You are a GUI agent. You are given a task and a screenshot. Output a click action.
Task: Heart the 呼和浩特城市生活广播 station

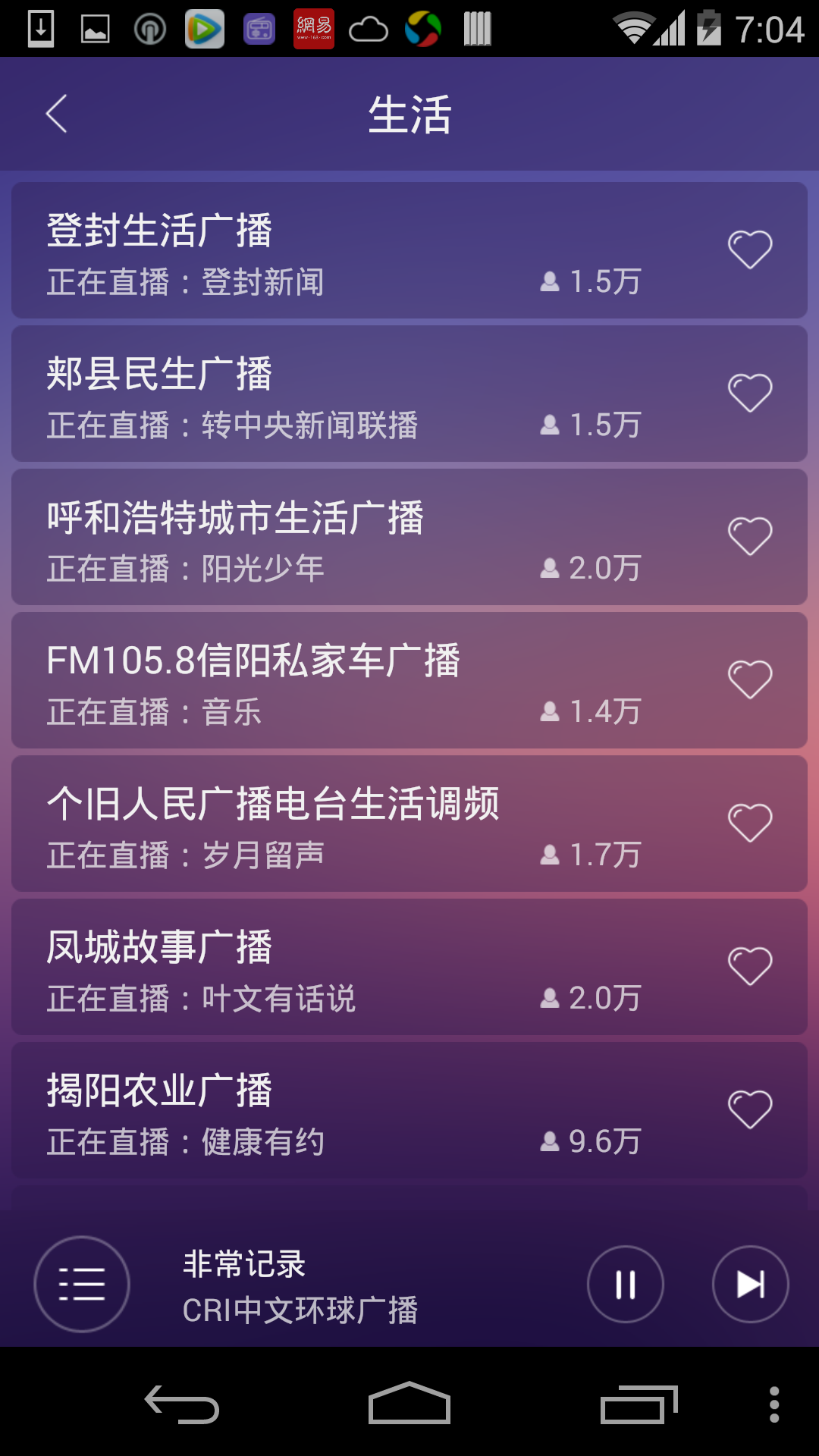click(x=750, y=535)
